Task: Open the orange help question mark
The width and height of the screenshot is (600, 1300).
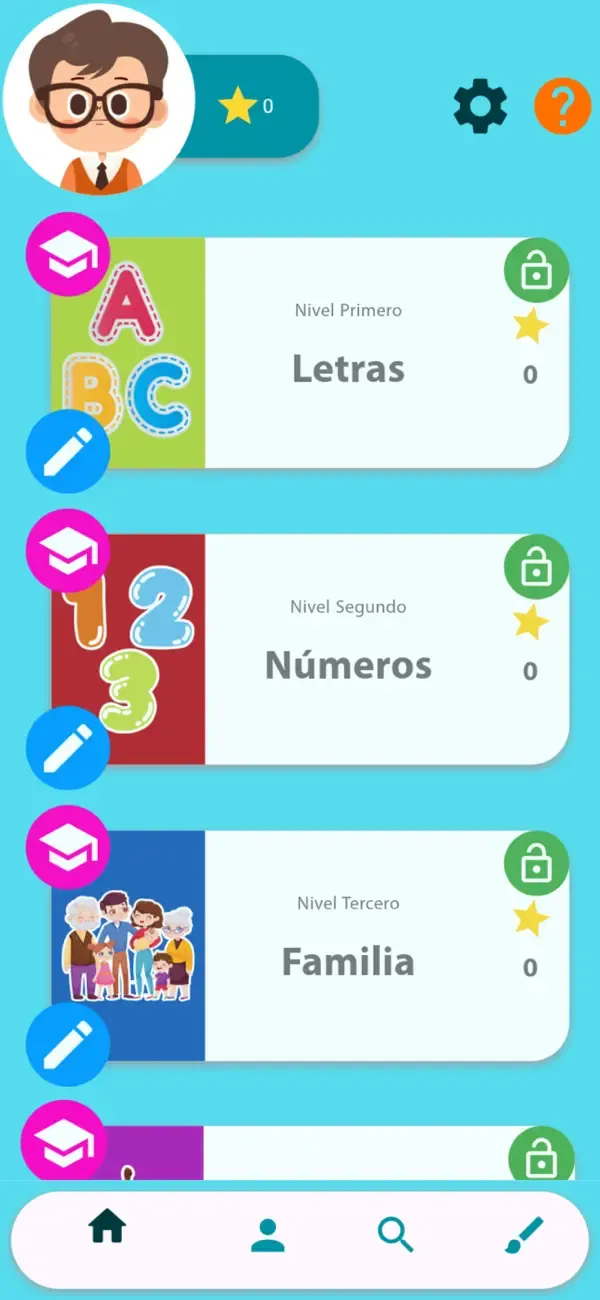Action: [x=563, y=106]
